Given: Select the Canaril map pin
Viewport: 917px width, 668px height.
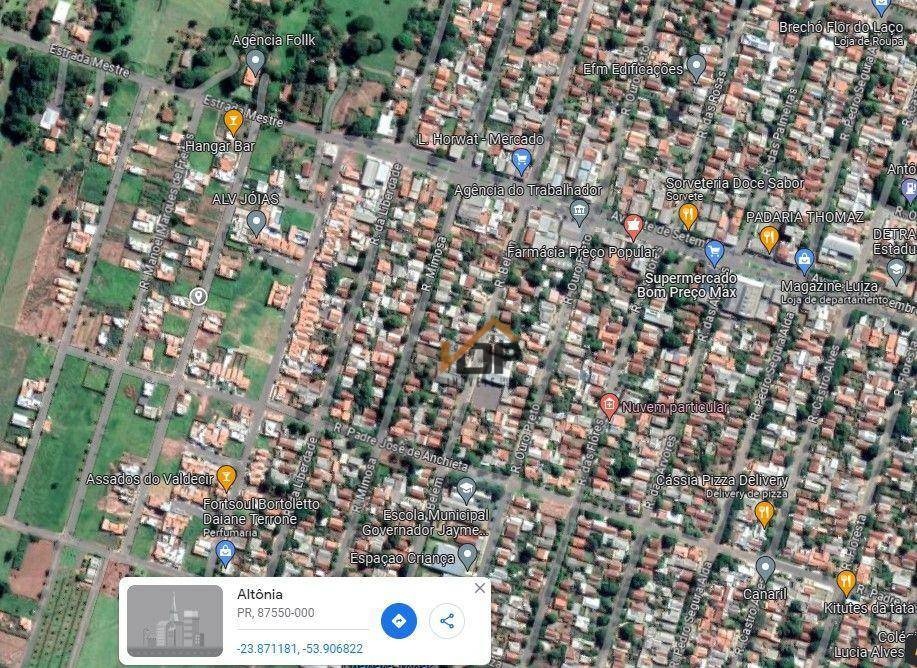Looking at the screenshot, I should (765, 568).
